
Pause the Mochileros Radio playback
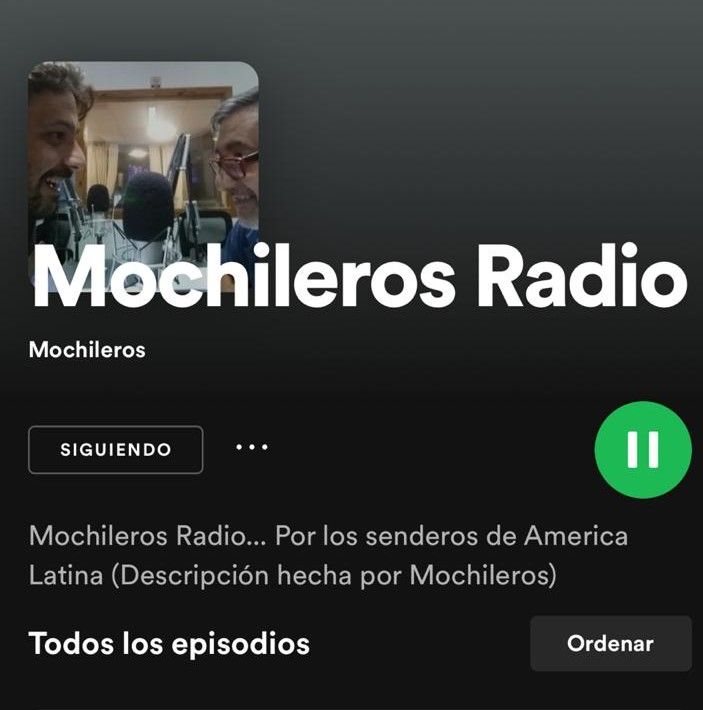coord(642,450)
